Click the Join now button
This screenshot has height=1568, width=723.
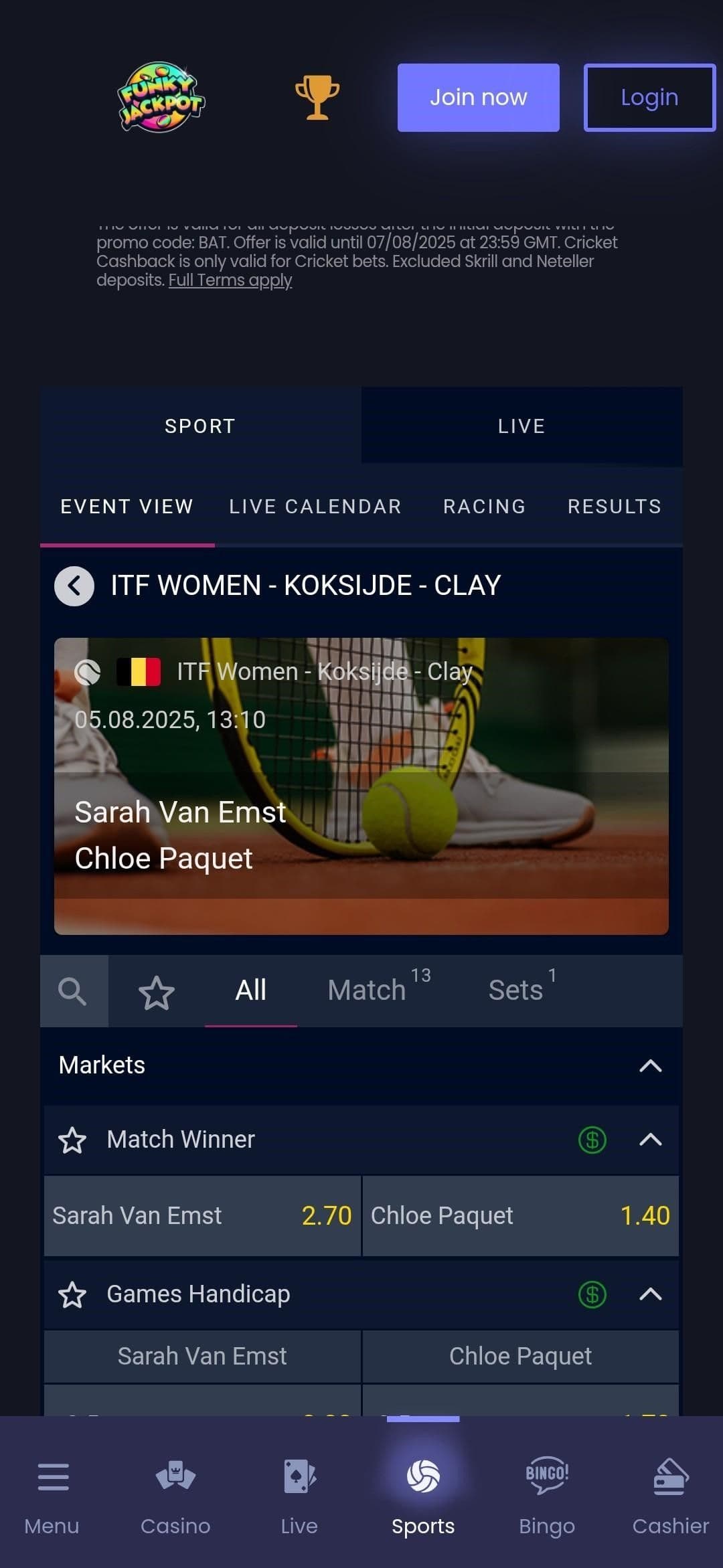[x=477, y=97]
